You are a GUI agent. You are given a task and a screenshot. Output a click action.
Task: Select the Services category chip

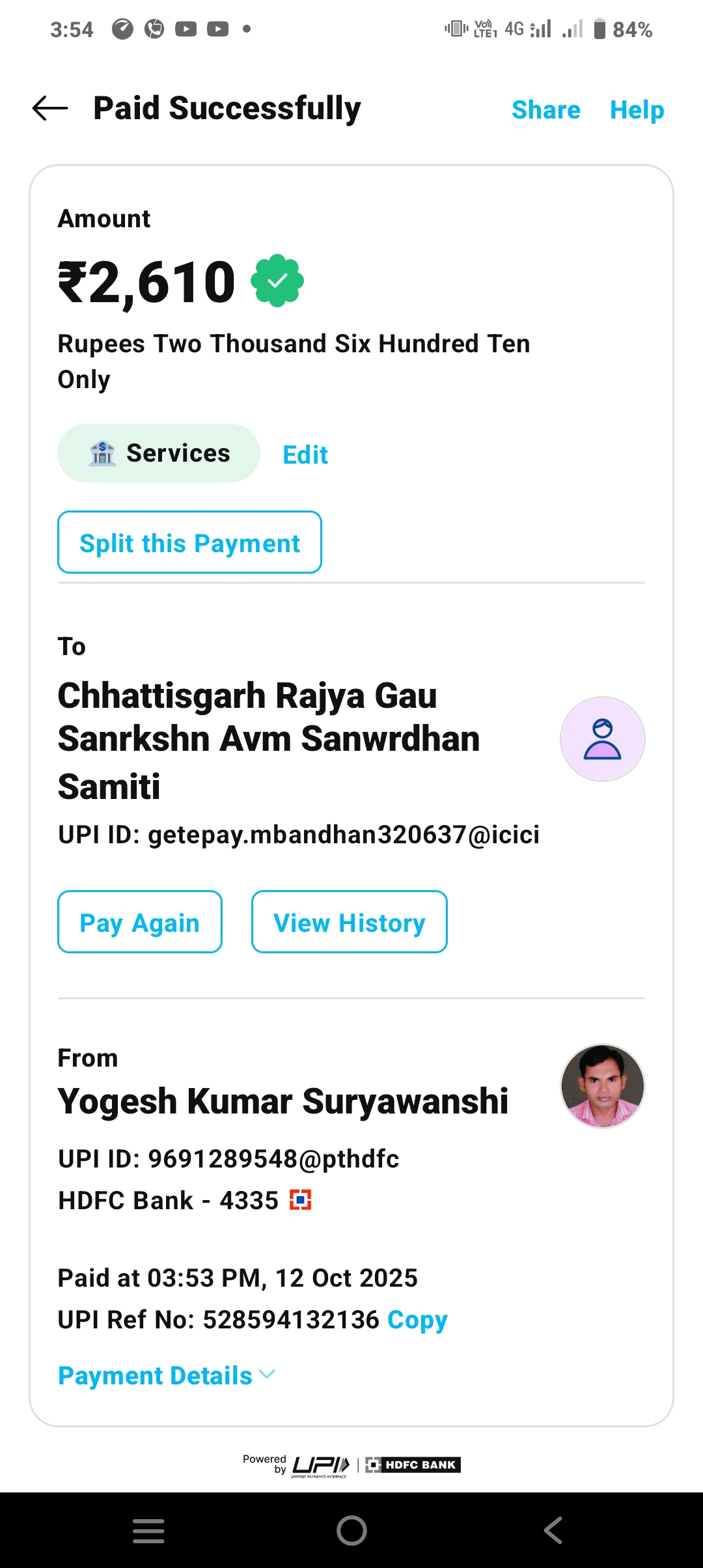pyautogui.click(x=159, y=453)
